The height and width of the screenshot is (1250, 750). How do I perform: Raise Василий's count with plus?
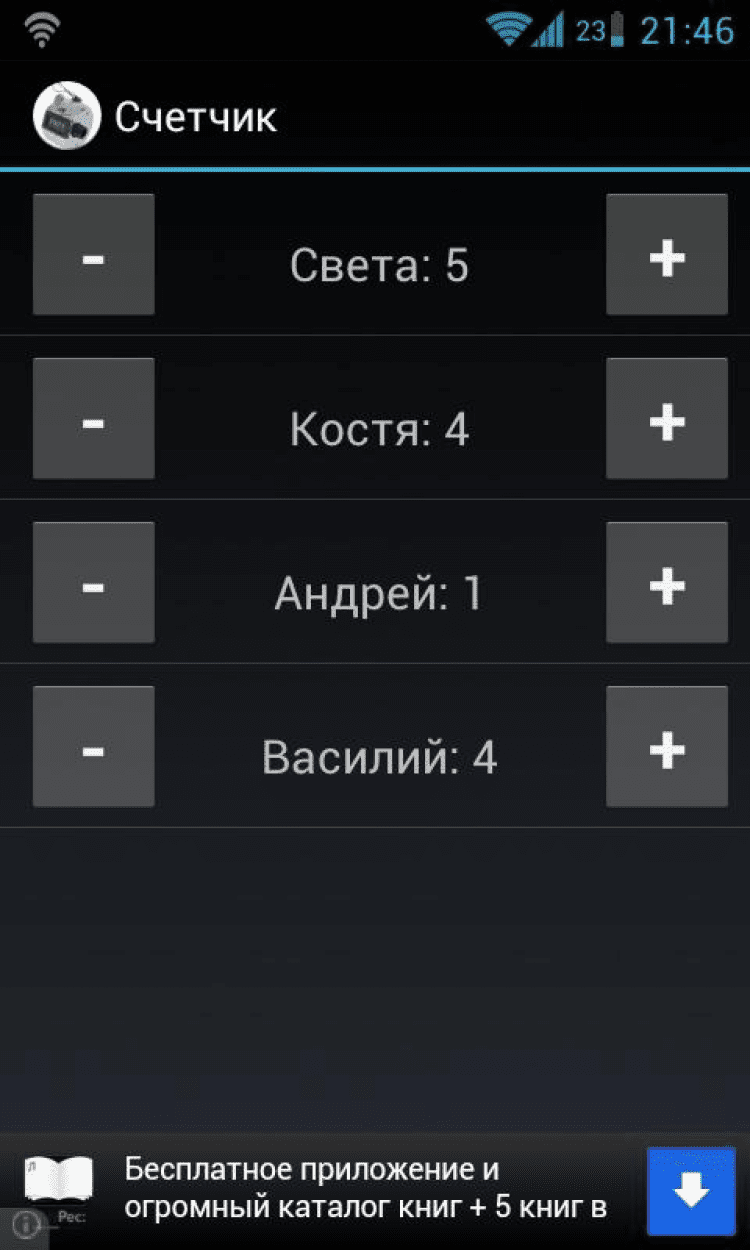coord(666,747)
